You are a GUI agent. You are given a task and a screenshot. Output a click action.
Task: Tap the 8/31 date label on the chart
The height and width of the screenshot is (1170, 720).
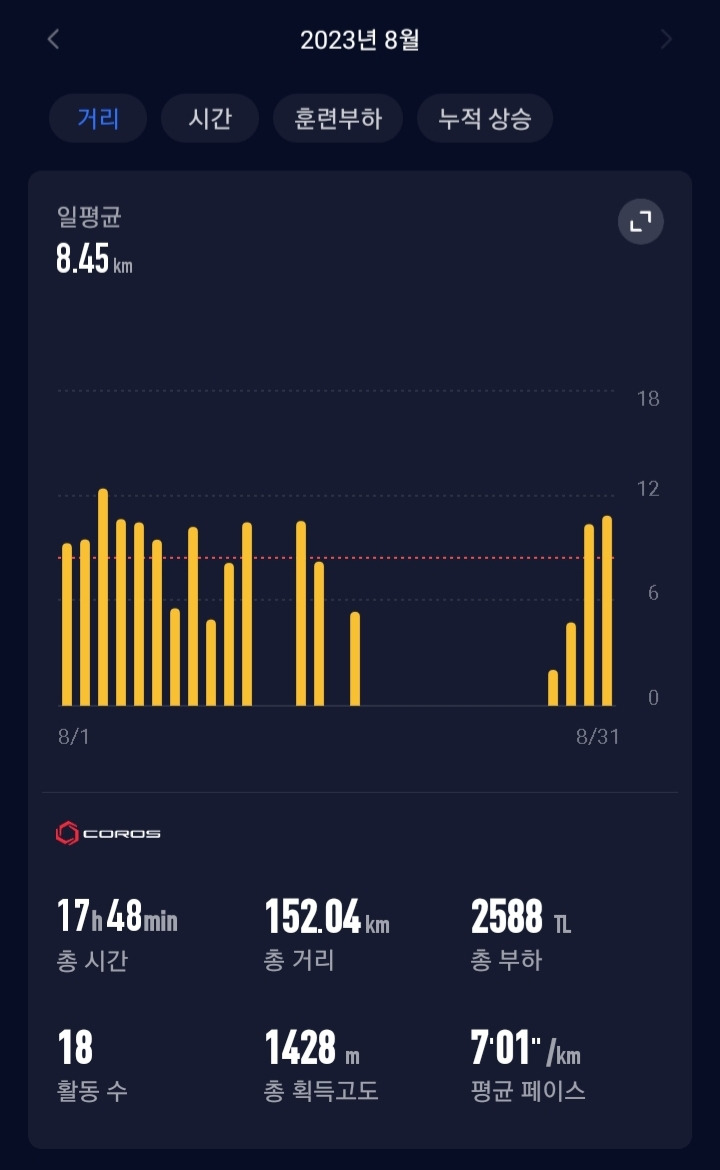click(597, 736)
